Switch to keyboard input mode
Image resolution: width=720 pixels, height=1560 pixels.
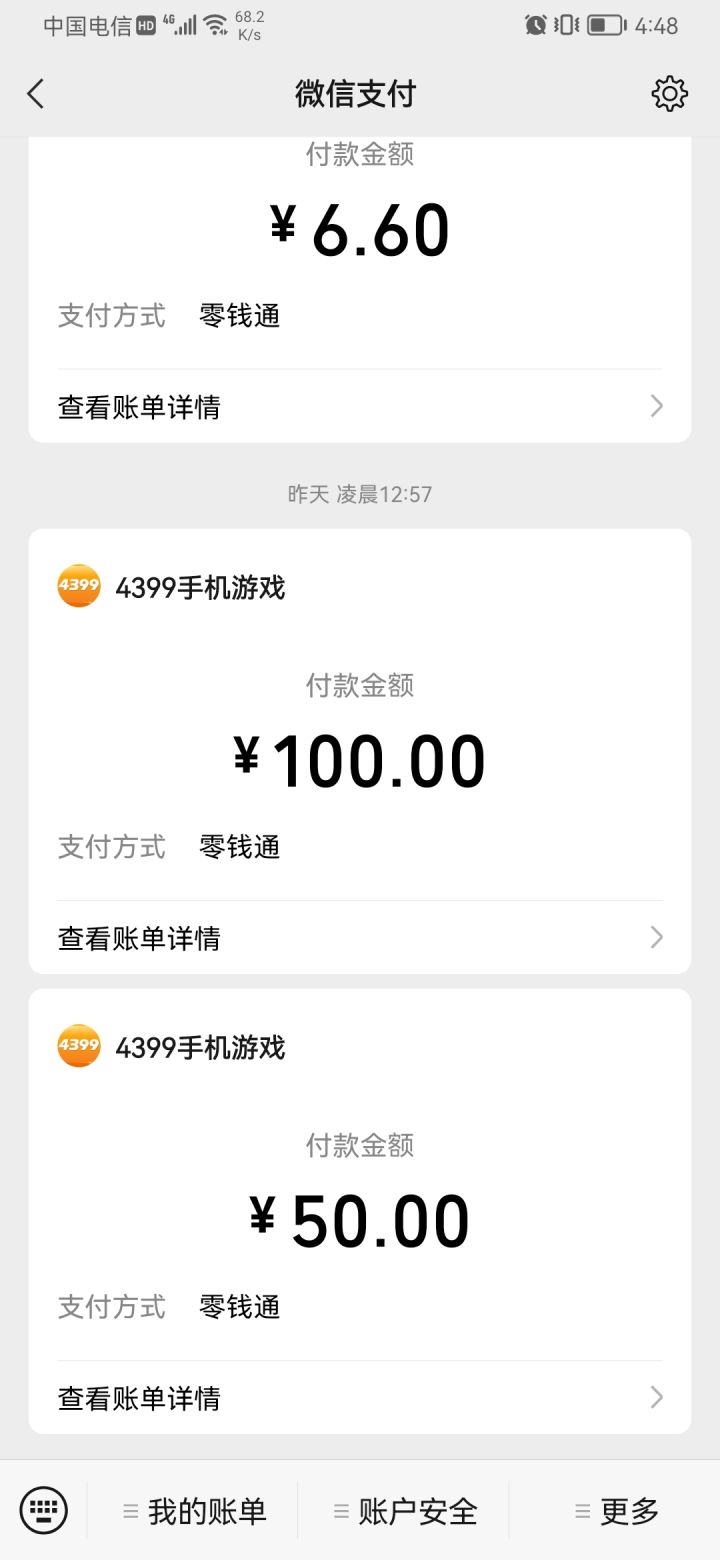point(44,1510)
